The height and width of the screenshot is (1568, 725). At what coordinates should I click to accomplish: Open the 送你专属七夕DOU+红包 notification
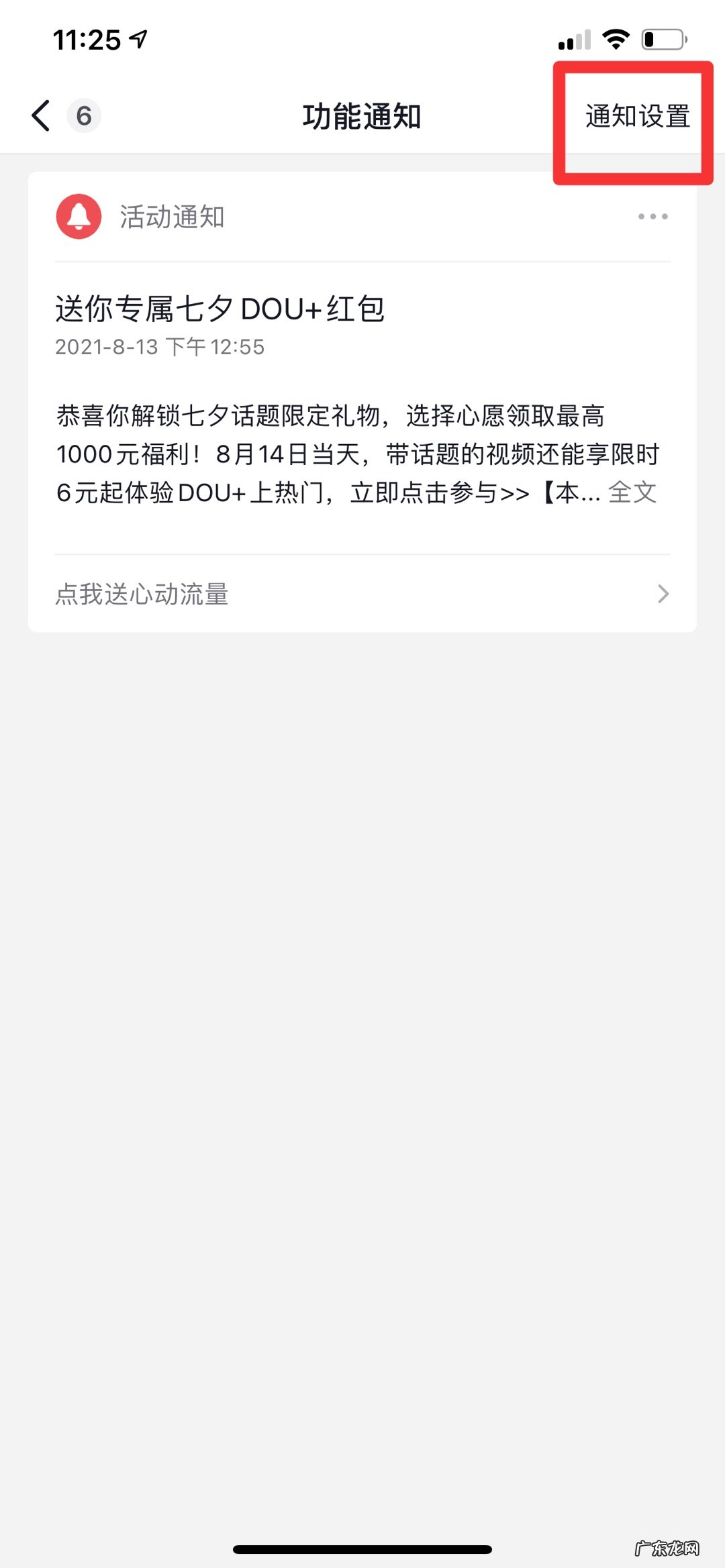(x=222, y=308)
